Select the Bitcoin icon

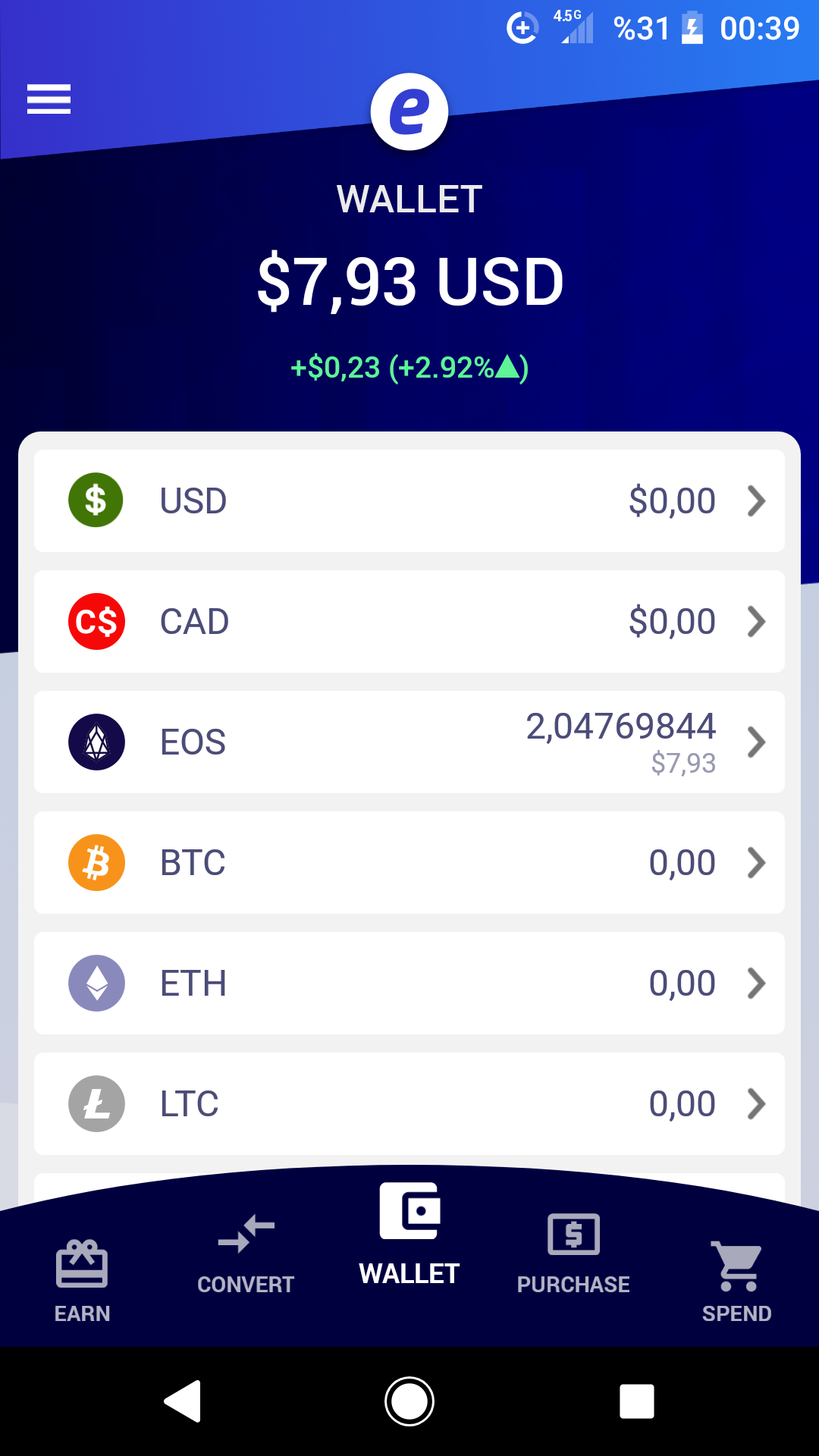(96, 862)
